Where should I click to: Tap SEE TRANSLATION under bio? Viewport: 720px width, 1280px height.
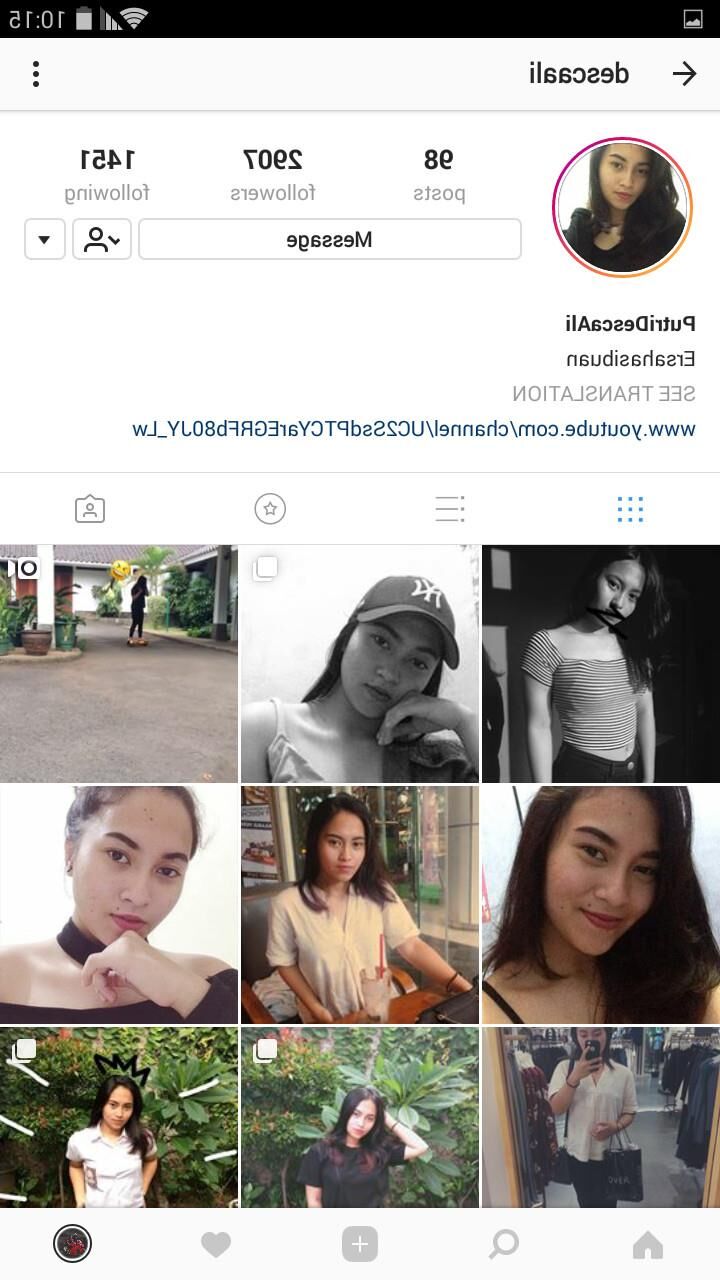click(603, 394)
